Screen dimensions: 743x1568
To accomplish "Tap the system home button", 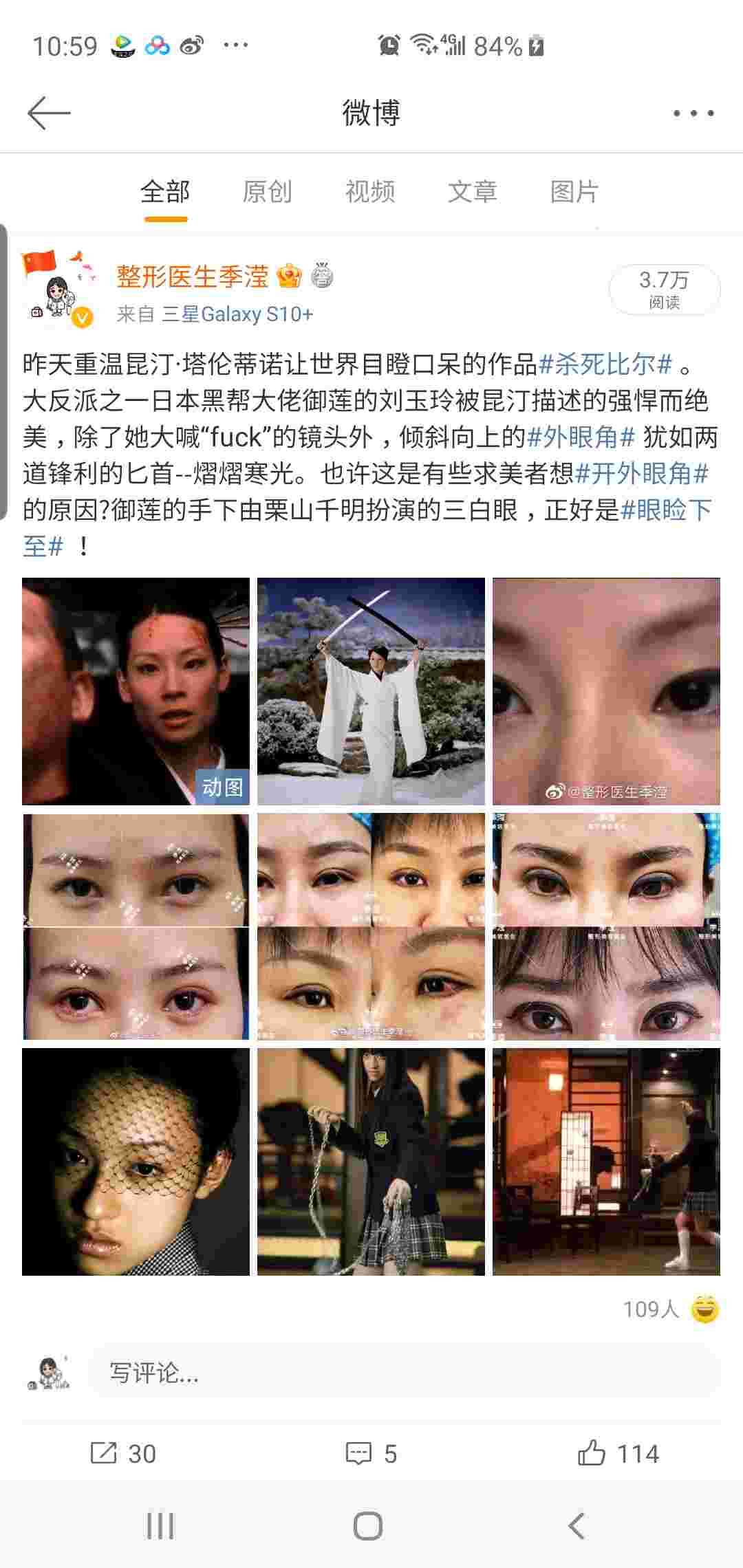I will (368, 1526).
